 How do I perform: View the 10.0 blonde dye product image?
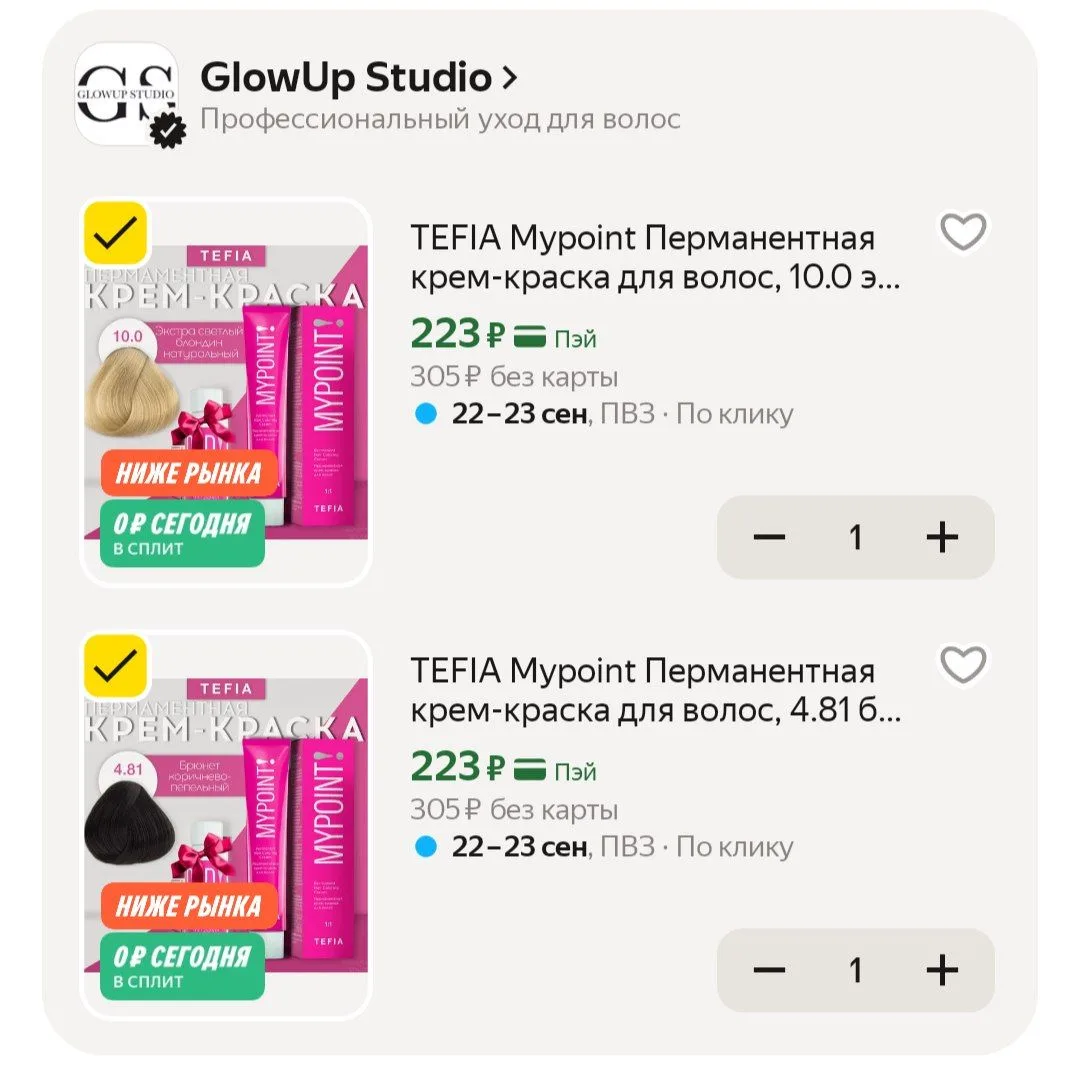(x=226, y=393)
